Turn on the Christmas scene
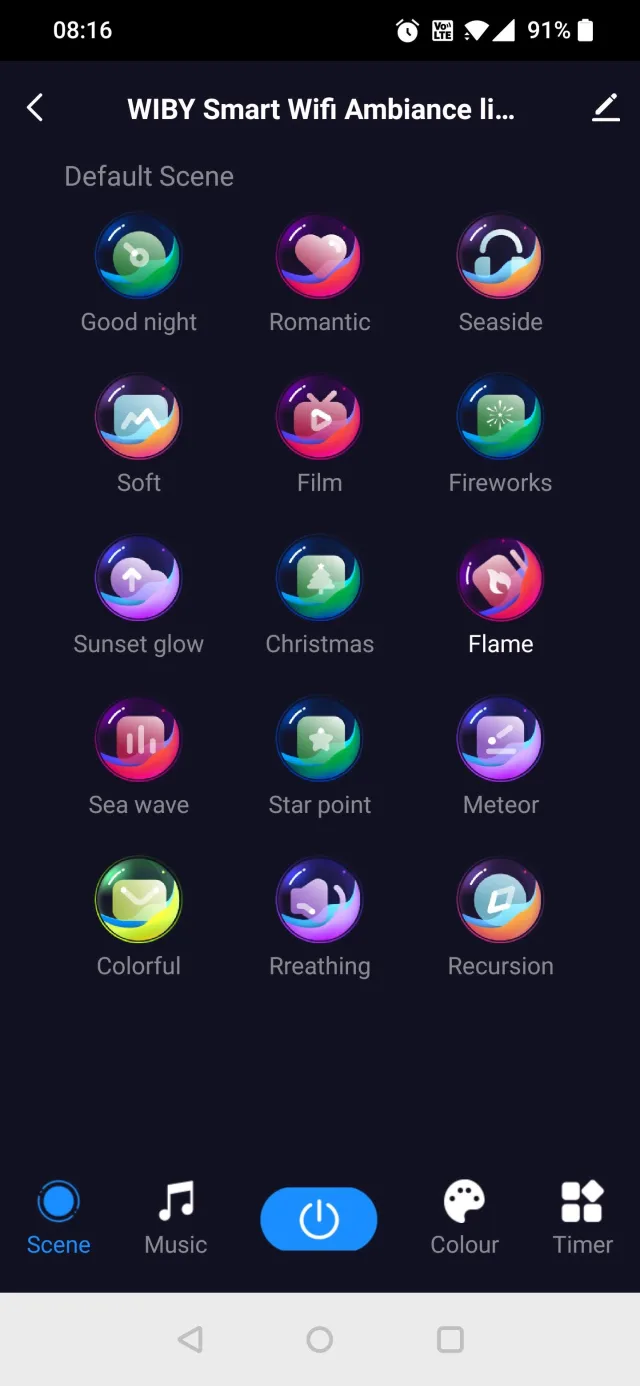This screenshot has width=640, height=1386. click(x=319, y=580)
